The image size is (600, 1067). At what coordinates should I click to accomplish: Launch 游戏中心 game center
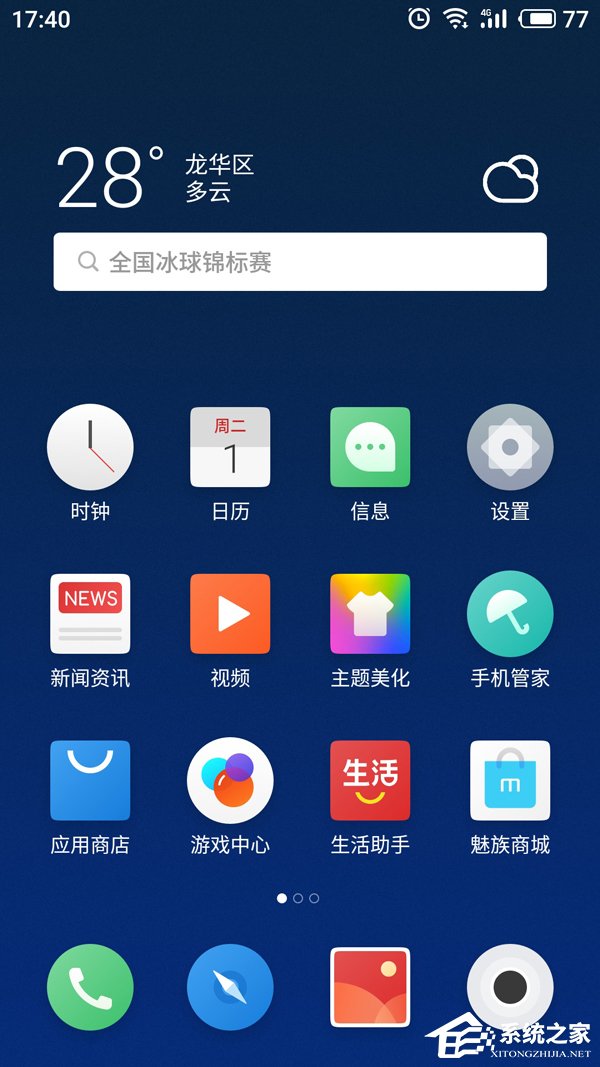[230, 781]
